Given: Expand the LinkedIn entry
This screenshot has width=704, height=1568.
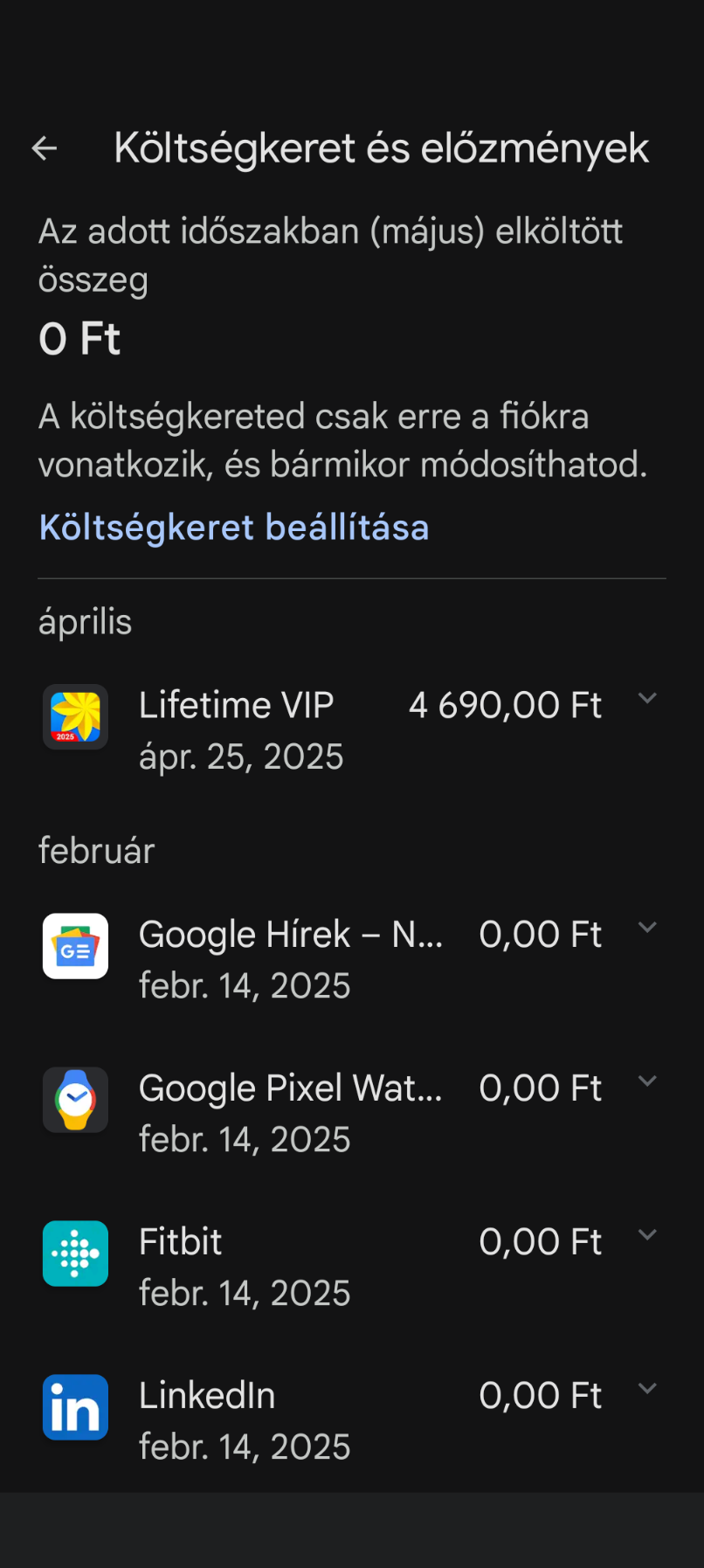Looking at the screenshot, I should click(647, 1389).
